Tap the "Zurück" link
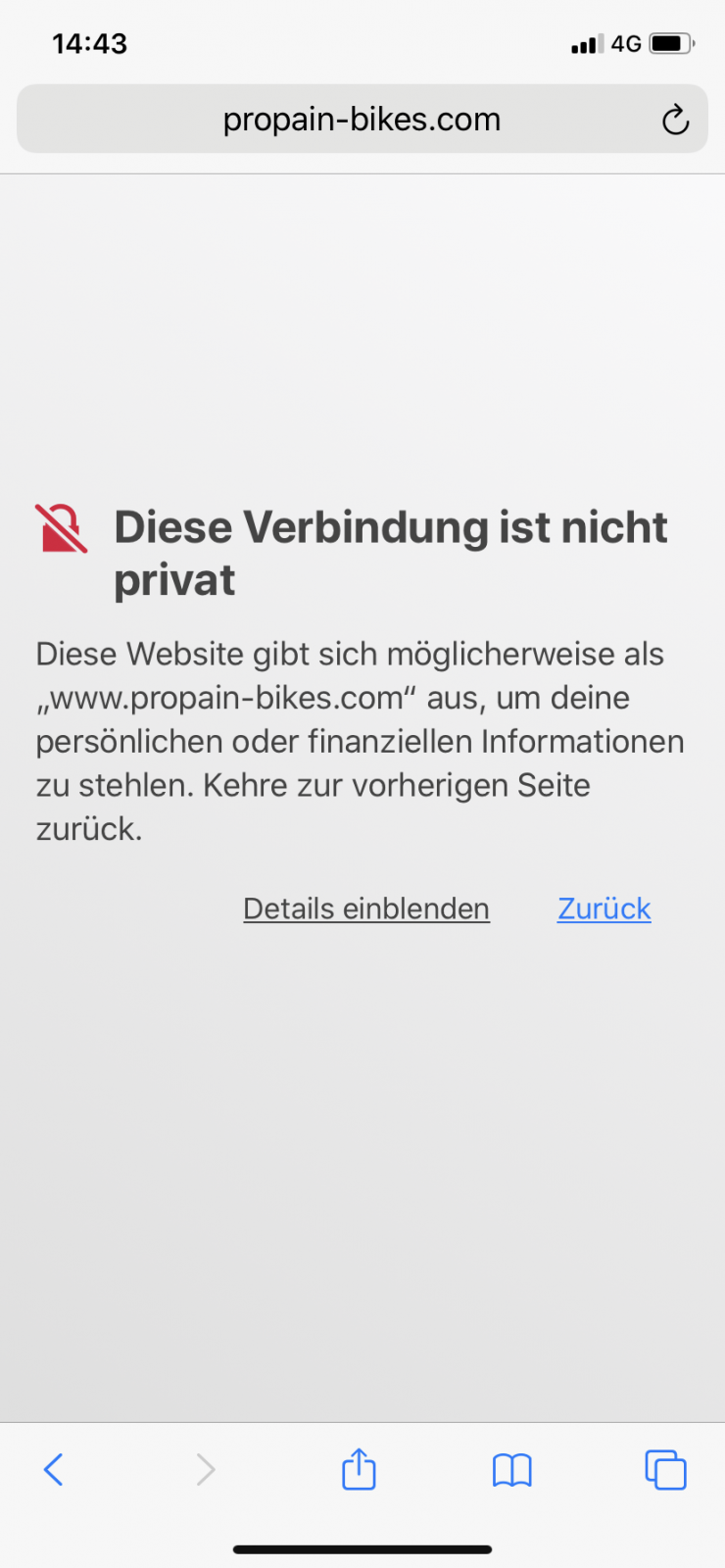Screen dimensions: 725x1568 (x=604, y=908)
